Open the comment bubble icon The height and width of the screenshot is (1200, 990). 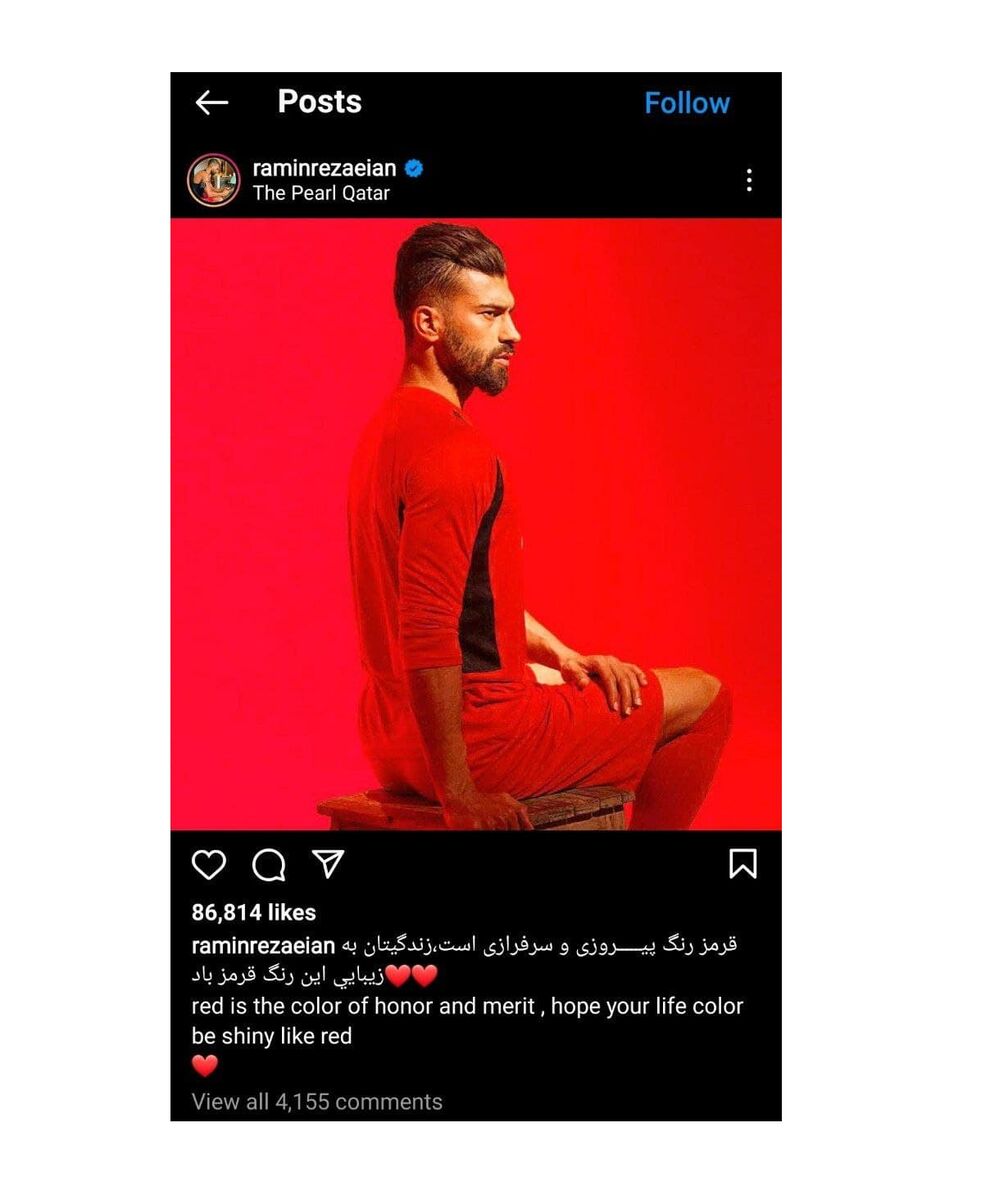click(x=269, y=865)
